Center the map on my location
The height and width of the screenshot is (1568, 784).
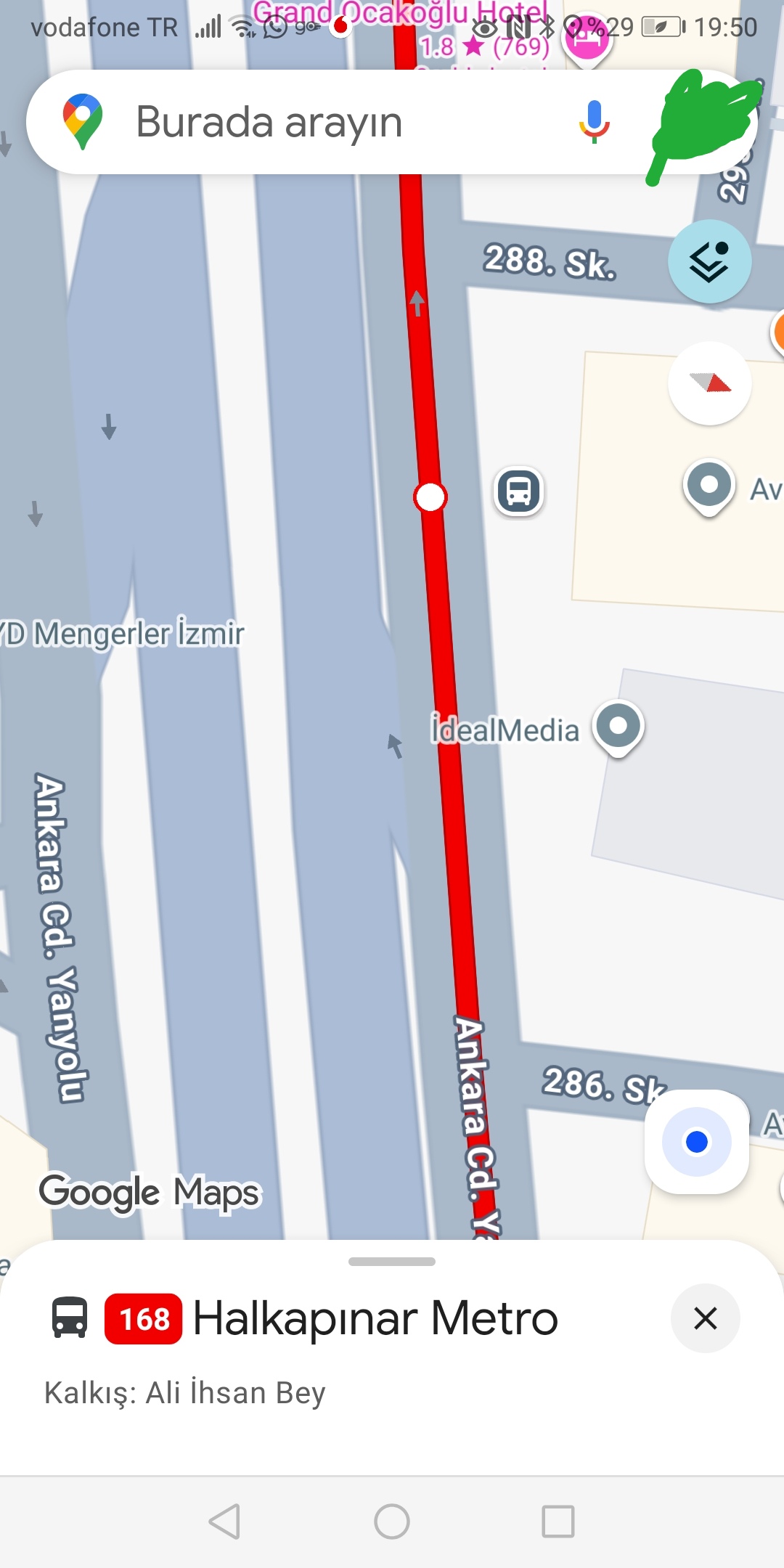pyautogui.click(x=696, y=1142)
